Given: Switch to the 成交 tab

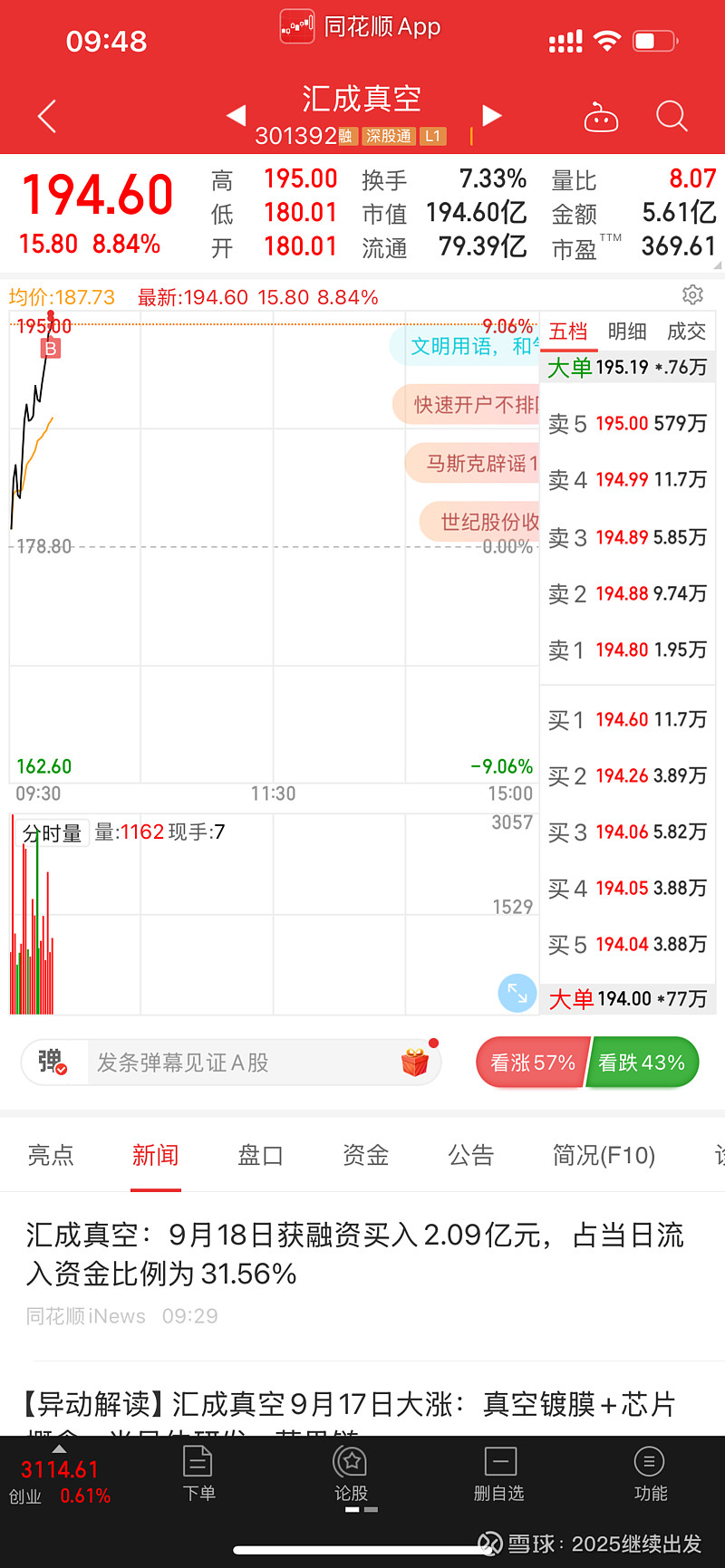Looking at the screenshot, I should click(x=686, y=332).
